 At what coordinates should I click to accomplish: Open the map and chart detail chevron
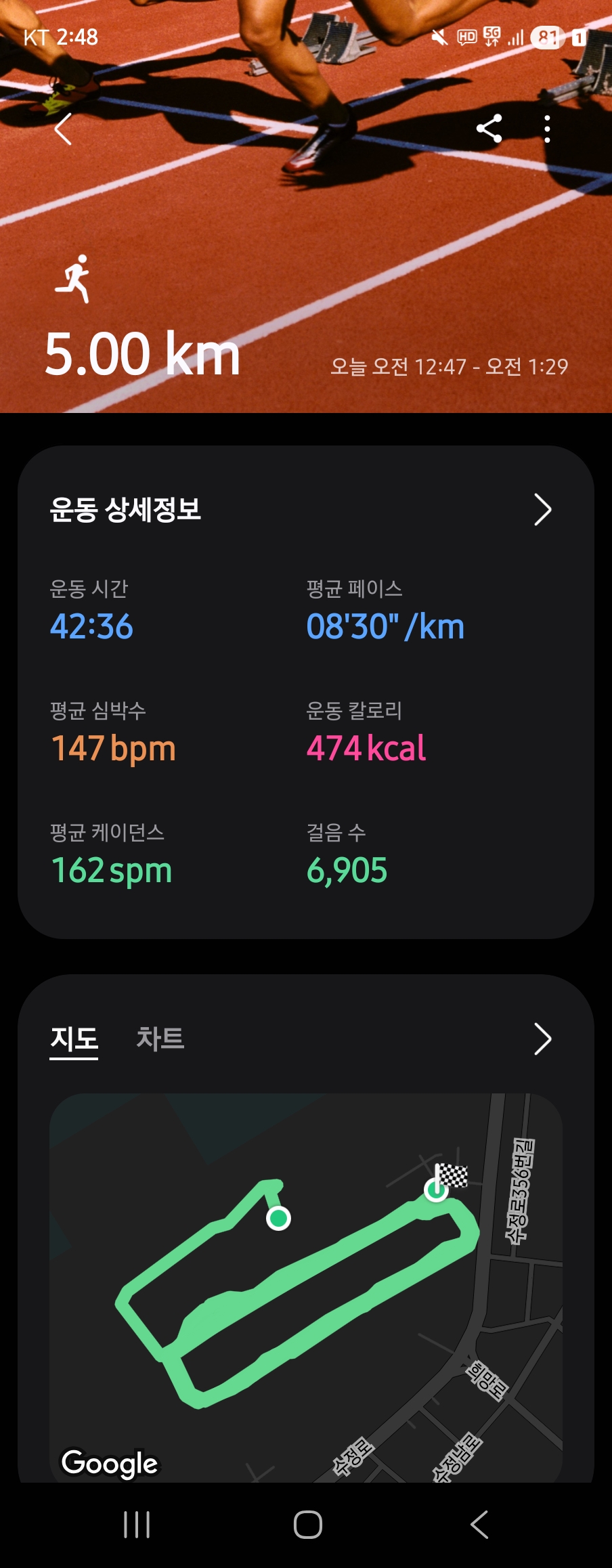coord(542,1039)
